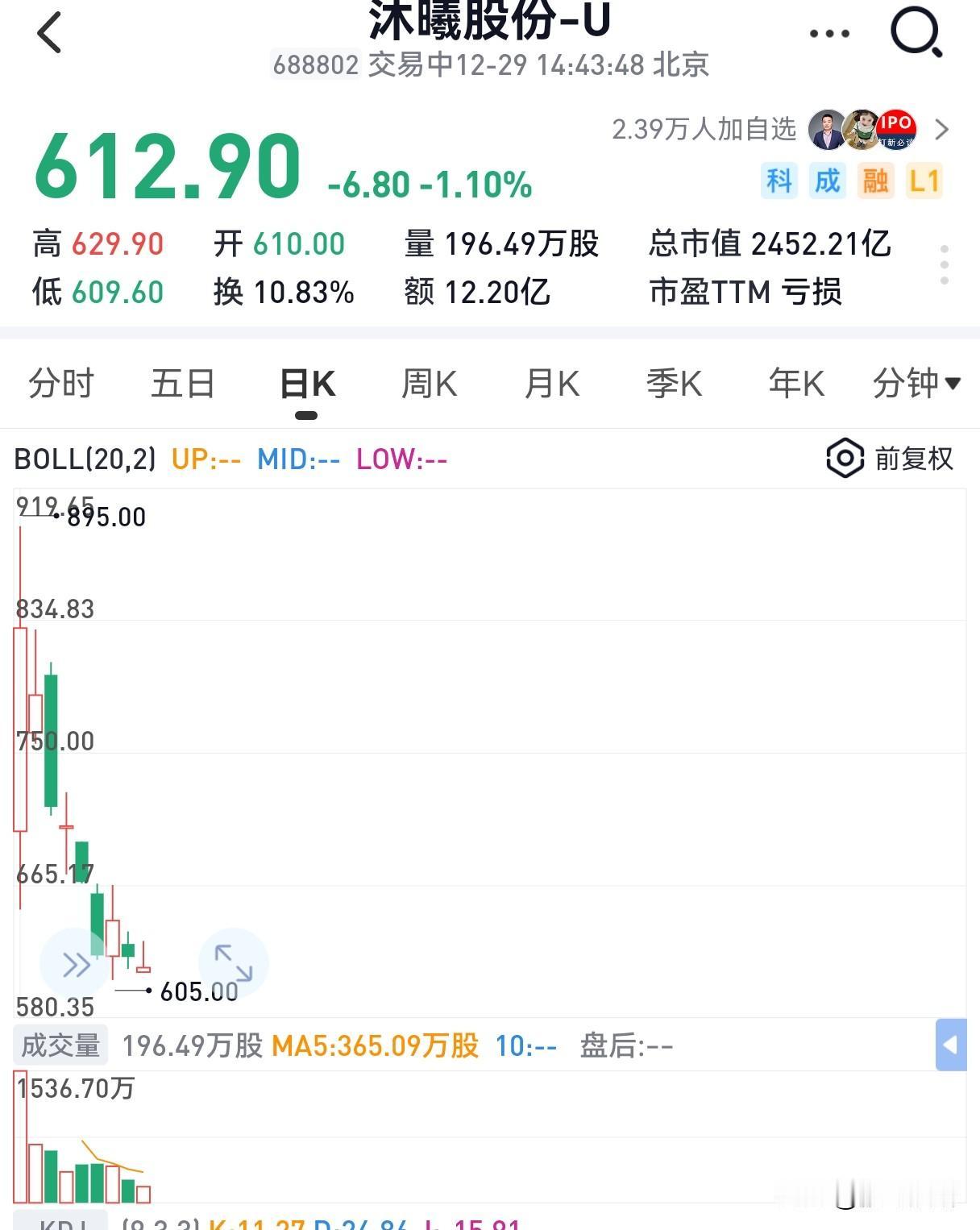Switch to the 周K weekly chart tab

click(430, 384)
